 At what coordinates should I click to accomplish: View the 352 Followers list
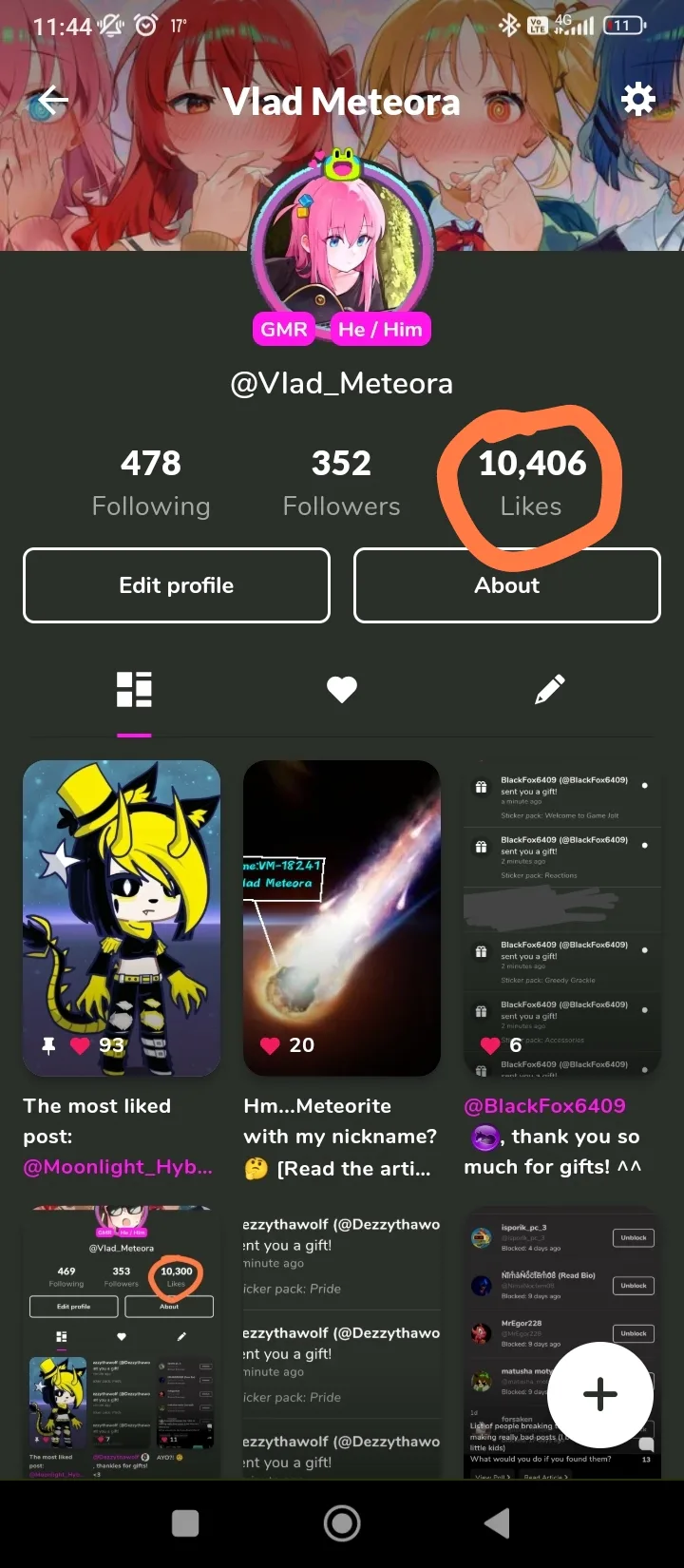(x=341, y=483)
